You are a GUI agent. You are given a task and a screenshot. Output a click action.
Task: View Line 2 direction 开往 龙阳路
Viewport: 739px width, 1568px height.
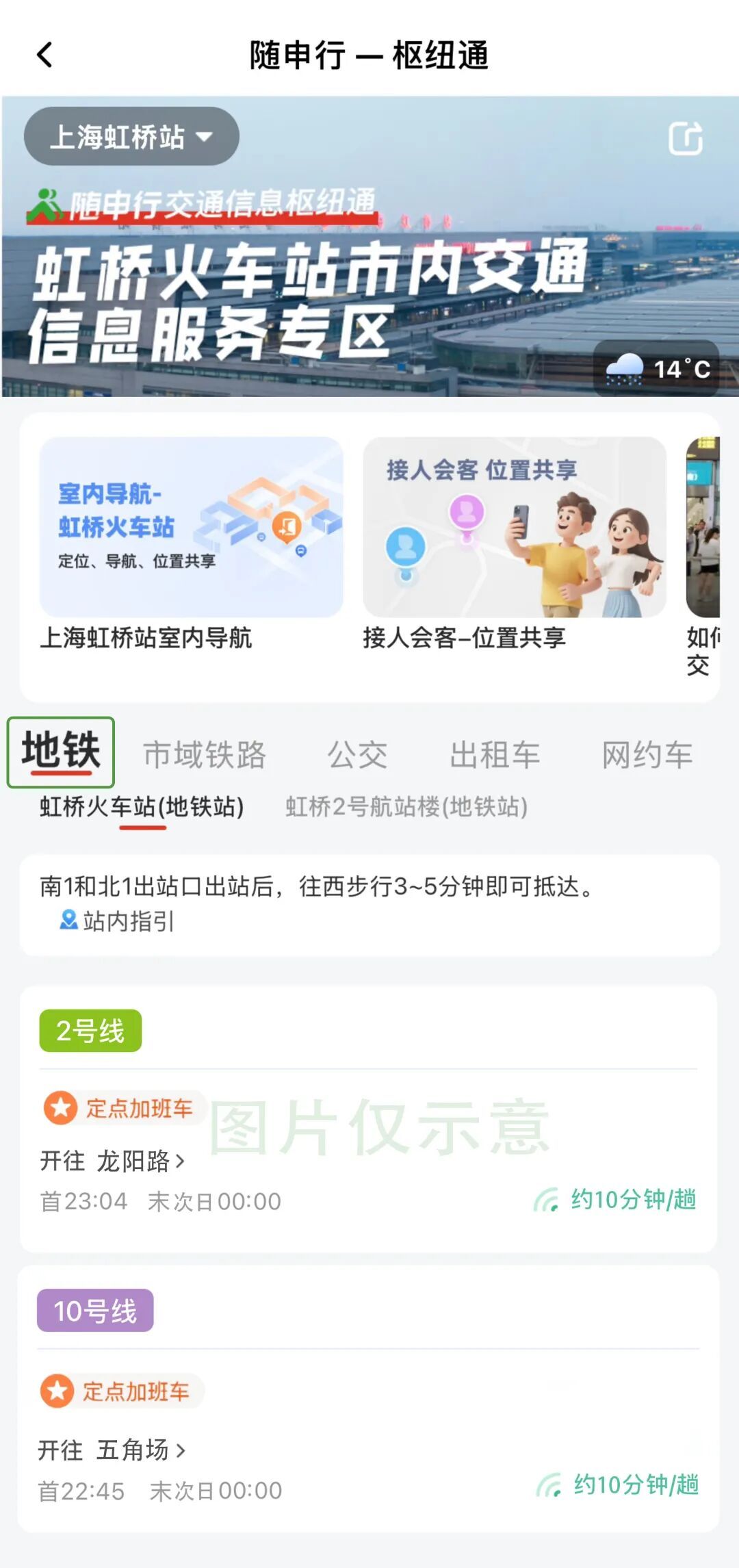coord(113,1161)
